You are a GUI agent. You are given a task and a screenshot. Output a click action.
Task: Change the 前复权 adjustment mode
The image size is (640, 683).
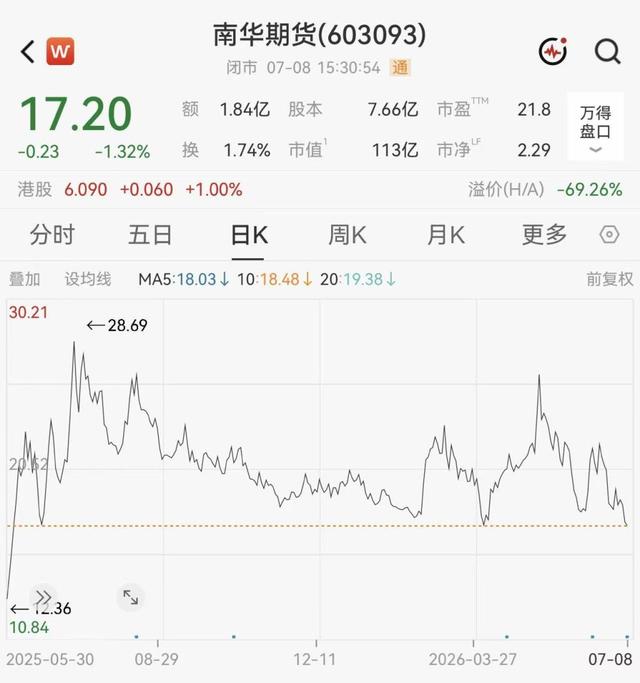pos(610,279)
